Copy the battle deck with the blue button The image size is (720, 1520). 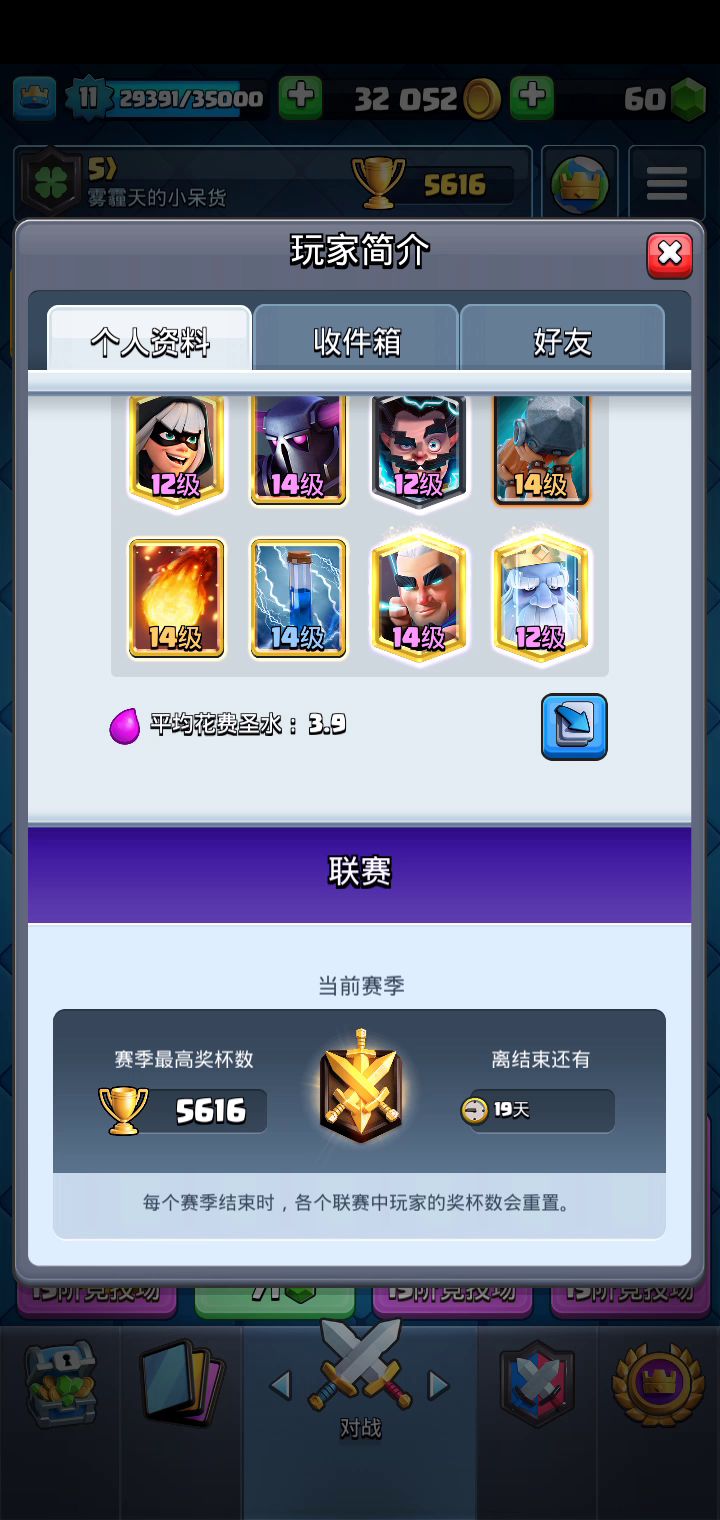pyautogui.click(x=574, y=727)
